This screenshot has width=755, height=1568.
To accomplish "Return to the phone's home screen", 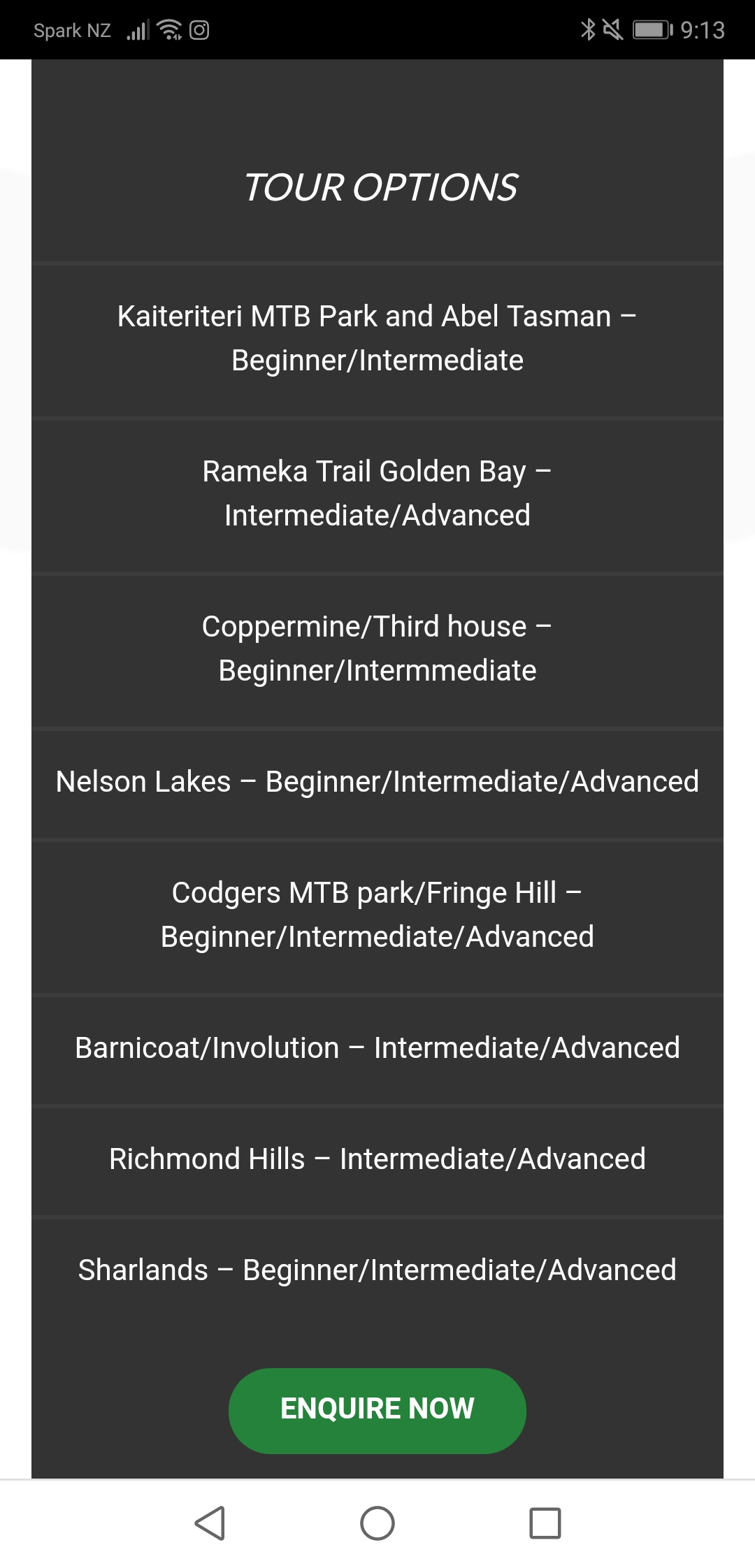I will click(377, 1523).
